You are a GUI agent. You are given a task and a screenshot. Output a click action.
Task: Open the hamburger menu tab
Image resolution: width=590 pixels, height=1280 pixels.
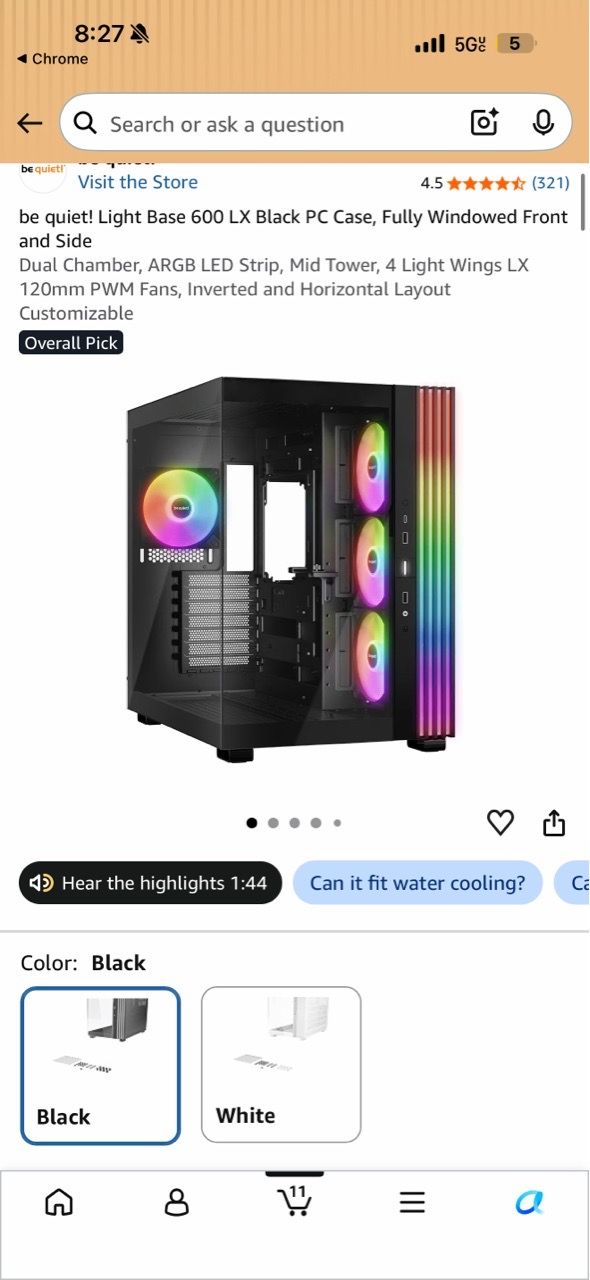pyautogui.click(x=412, y=1202)
